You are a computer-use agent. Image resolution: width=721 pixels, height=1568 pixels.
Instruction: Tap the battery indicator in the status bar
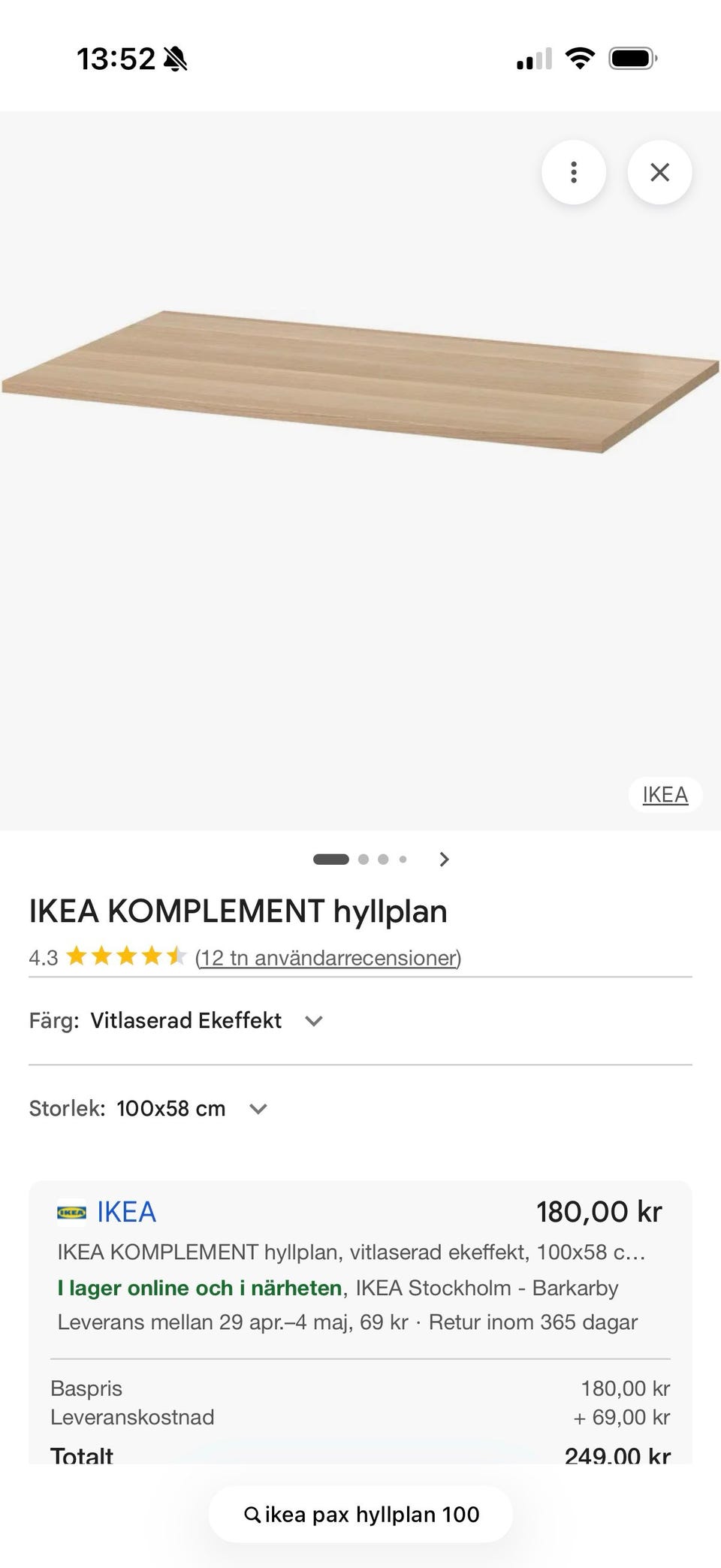point(632,59)
